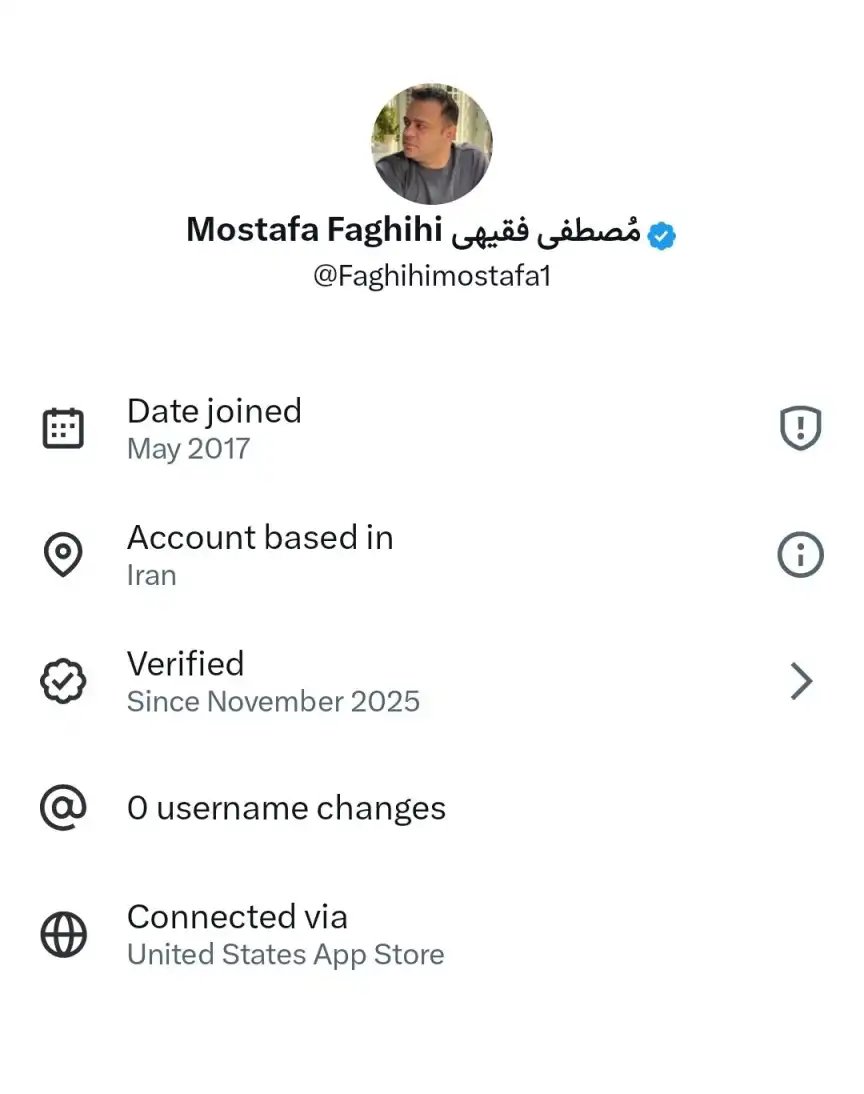Viewport: 864px width, 1094px height.
Task: Open the report shield icon on Date joined row
Action: [799, 427]
